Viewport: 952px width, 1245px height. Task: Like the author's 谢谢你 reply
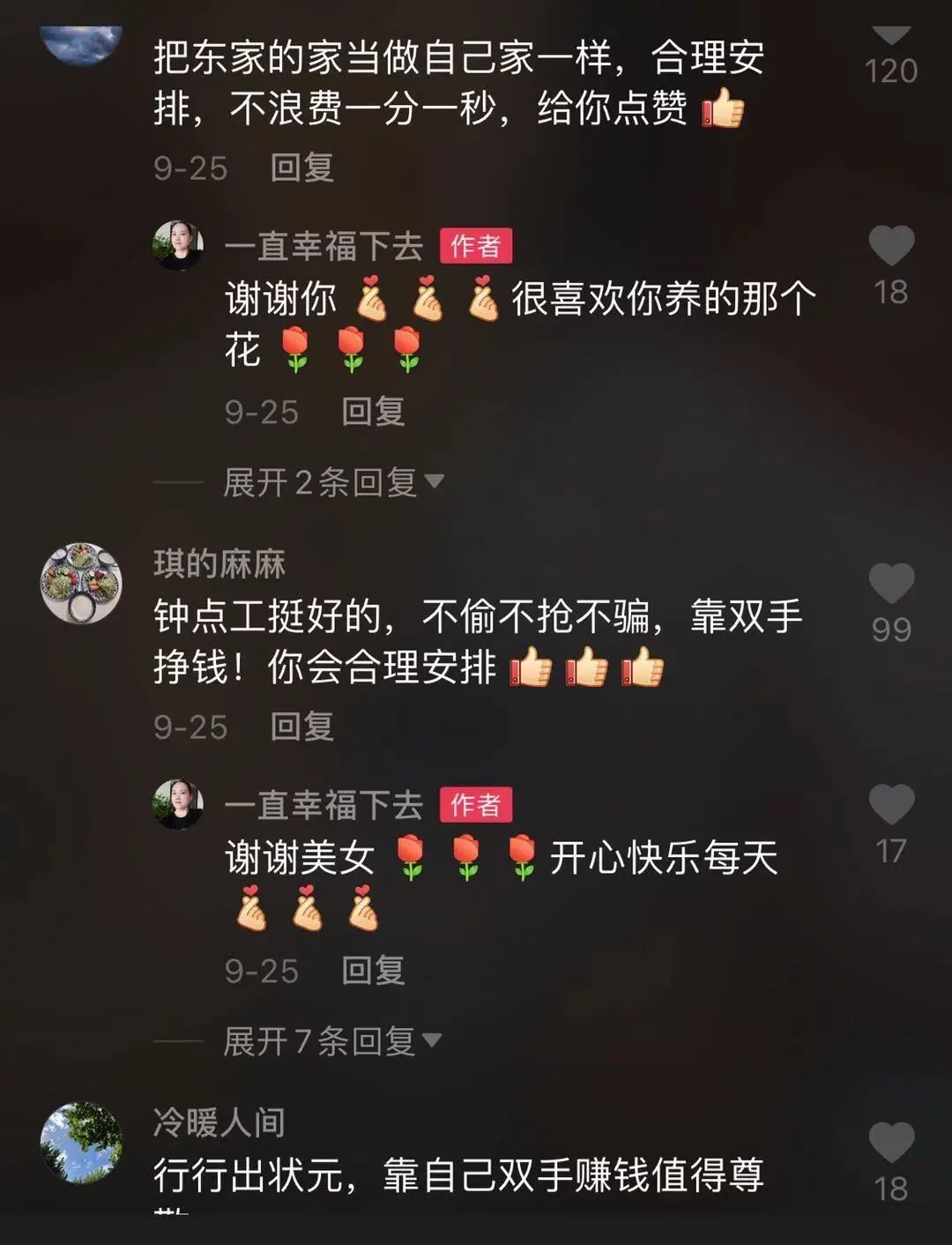click(x=891, y=245)
